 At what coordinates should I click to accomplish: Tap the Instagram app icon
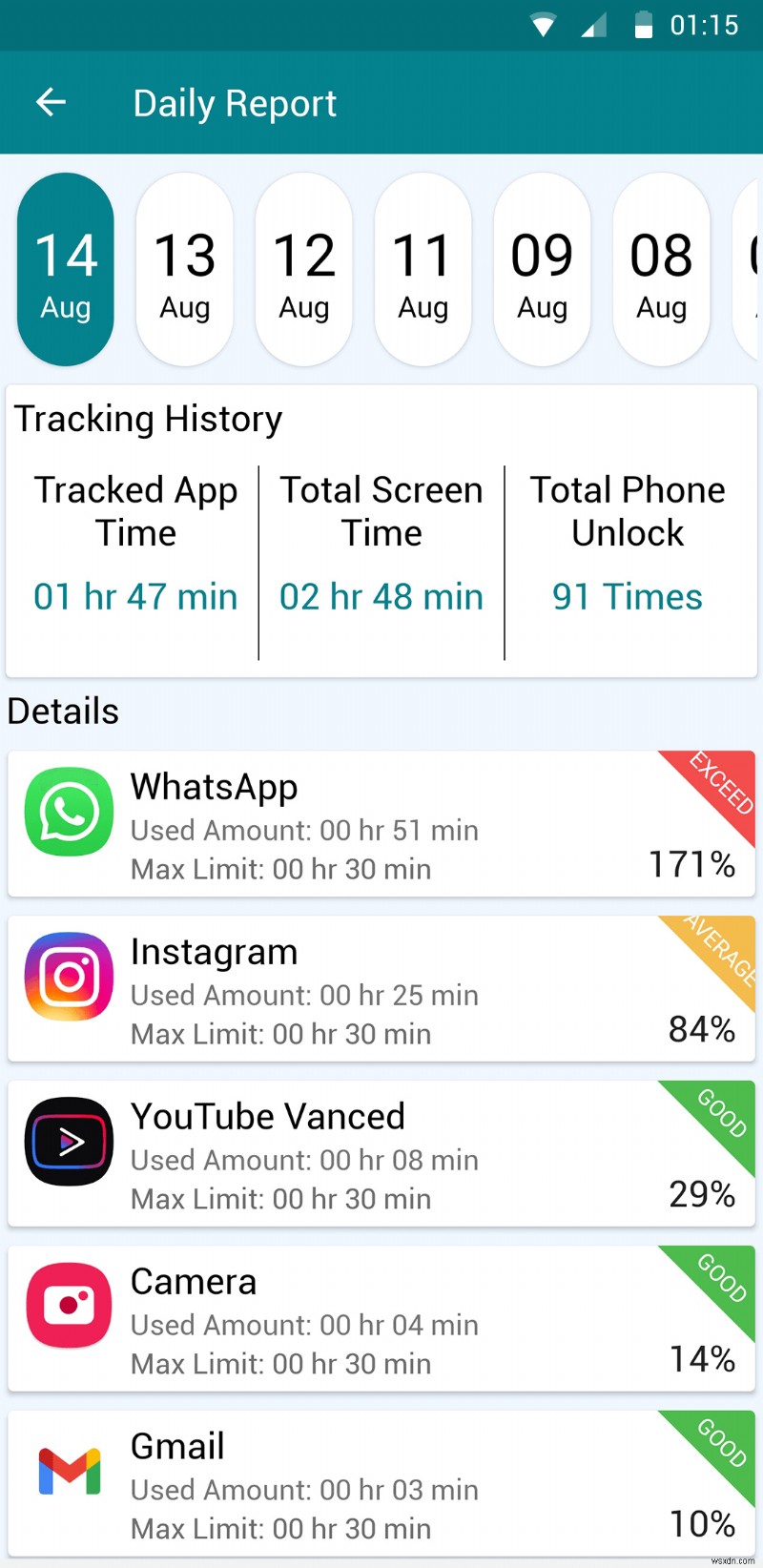click(69, 977)
